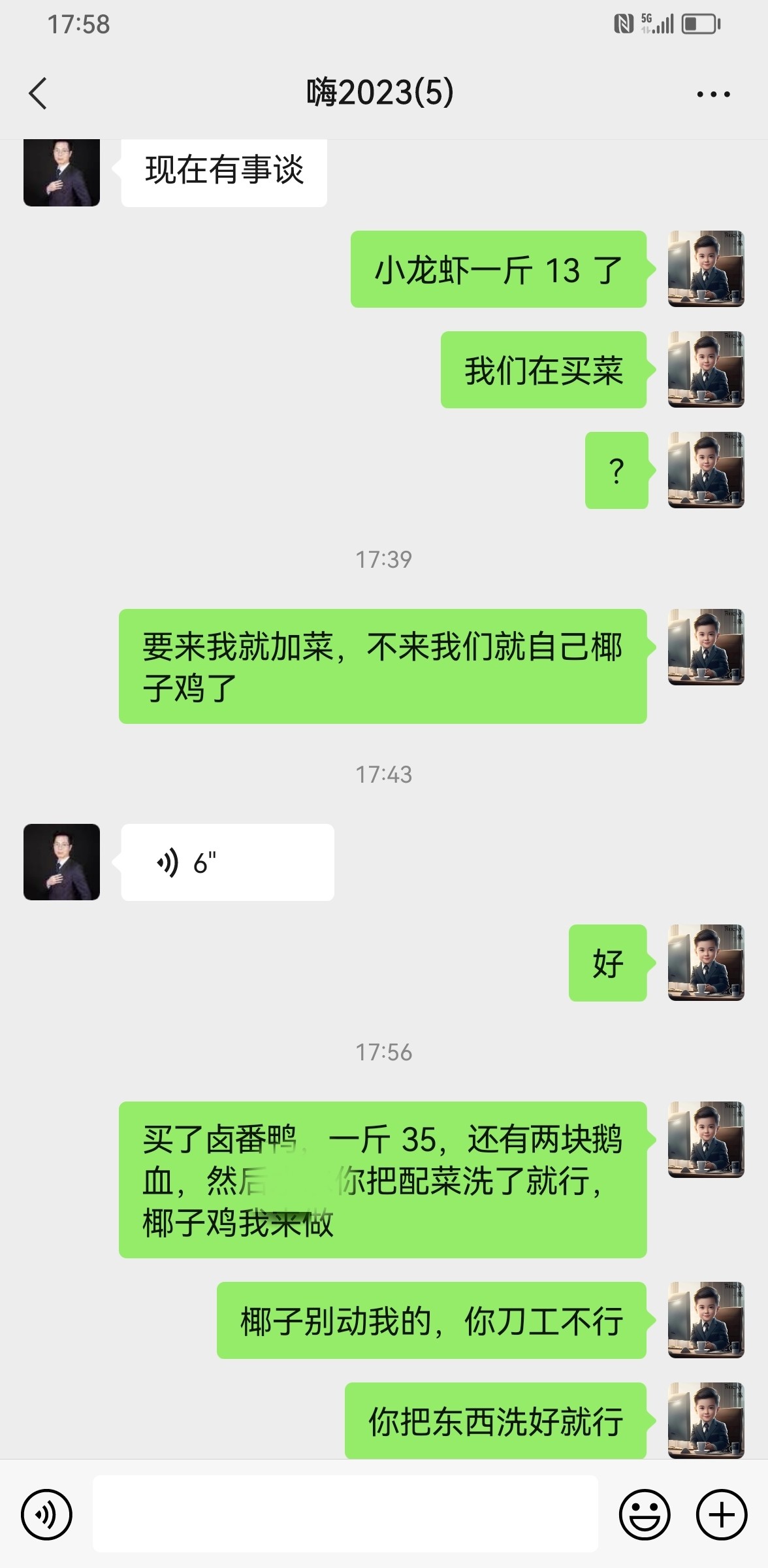The height and width of the screenshot is (1568, 768).
Task: Go back to the chat list
Action: pos(38,93)
